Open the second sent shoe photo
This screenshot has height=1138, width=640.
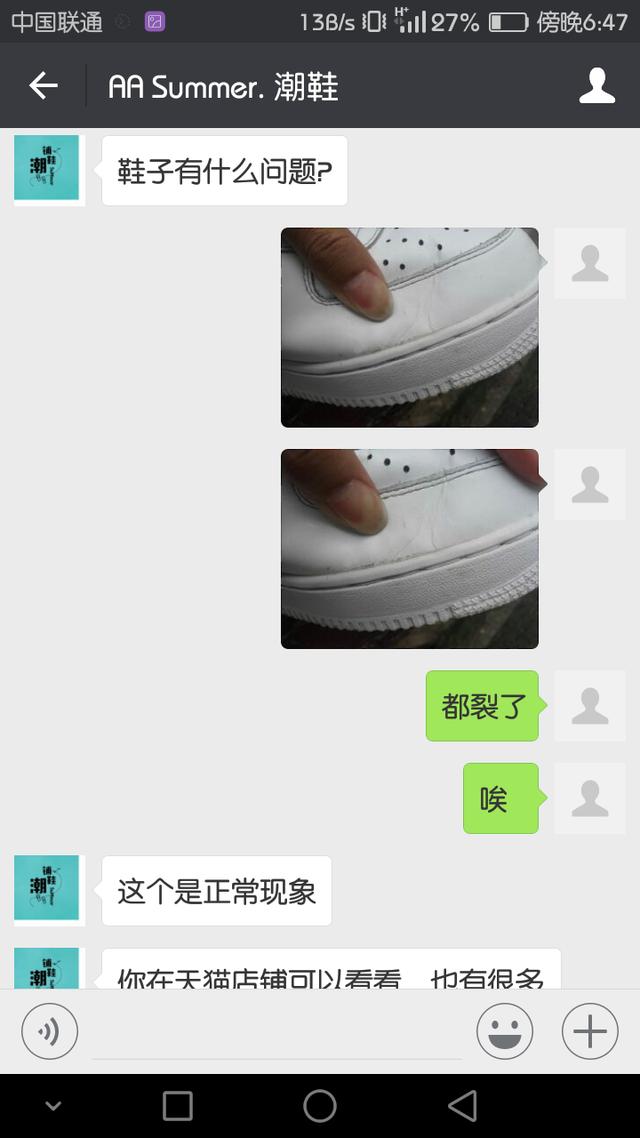[409, 548]
